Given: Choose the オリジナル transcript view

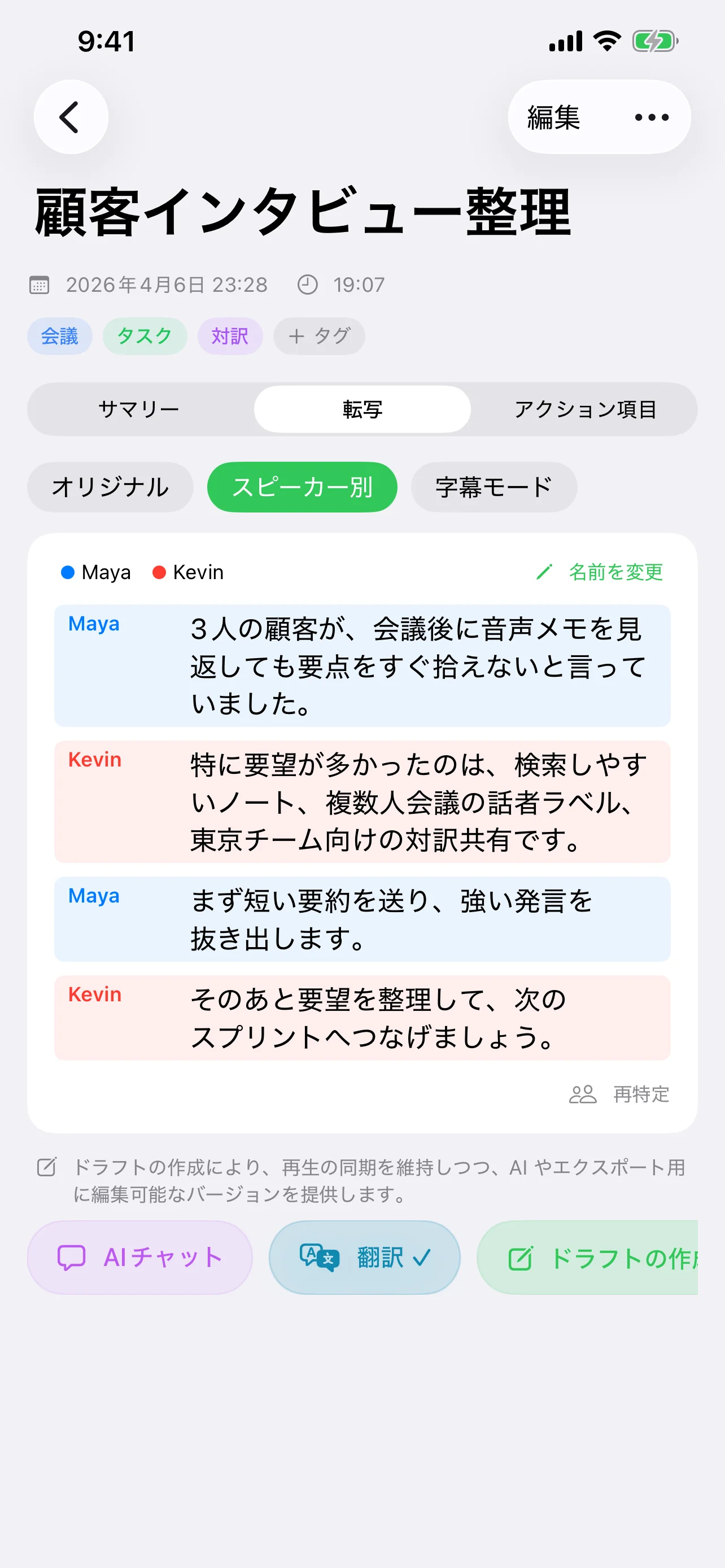Looking at the screenshot, I should pos(110,487).
